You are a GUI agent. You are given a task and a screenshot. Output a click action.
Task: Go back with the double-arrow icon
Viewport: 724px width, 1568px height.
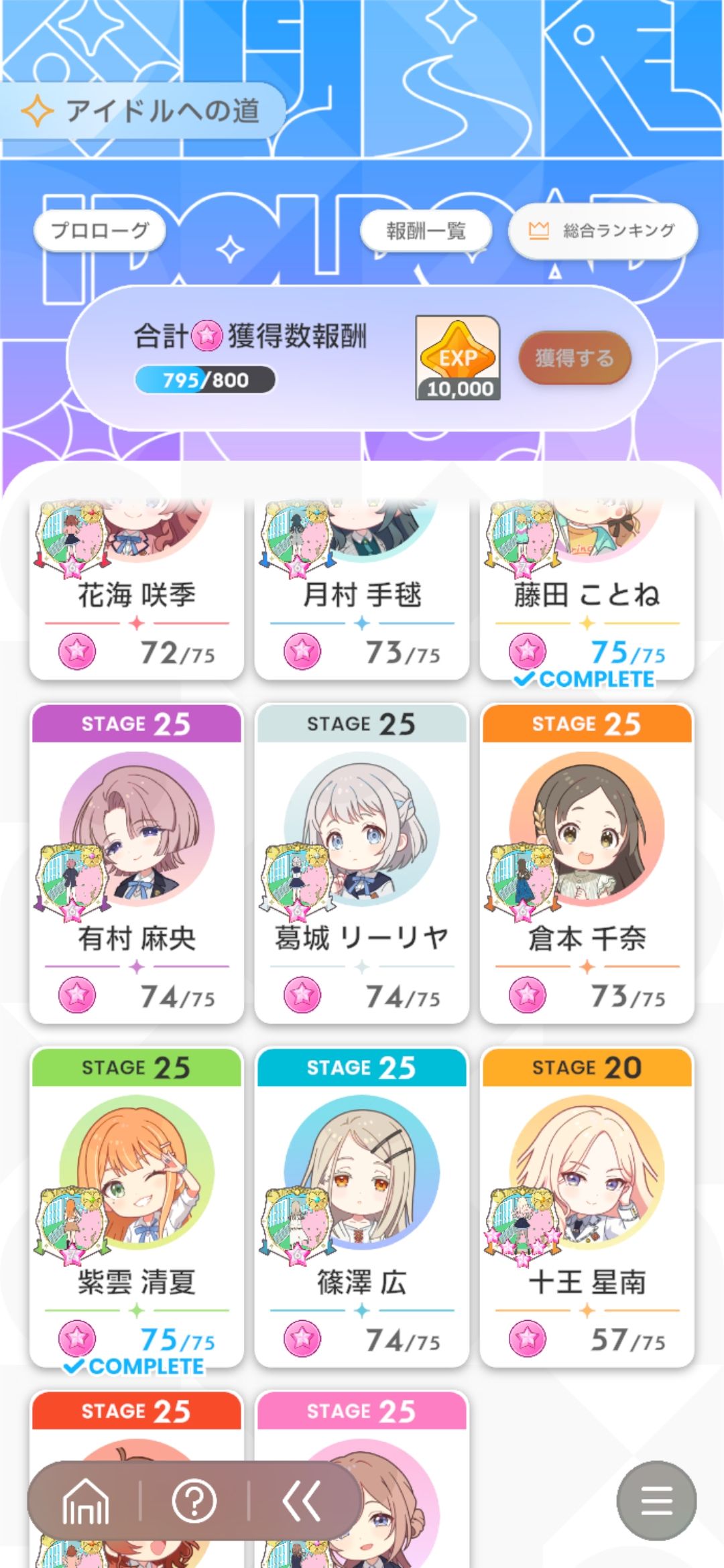tap(301, 1501)
